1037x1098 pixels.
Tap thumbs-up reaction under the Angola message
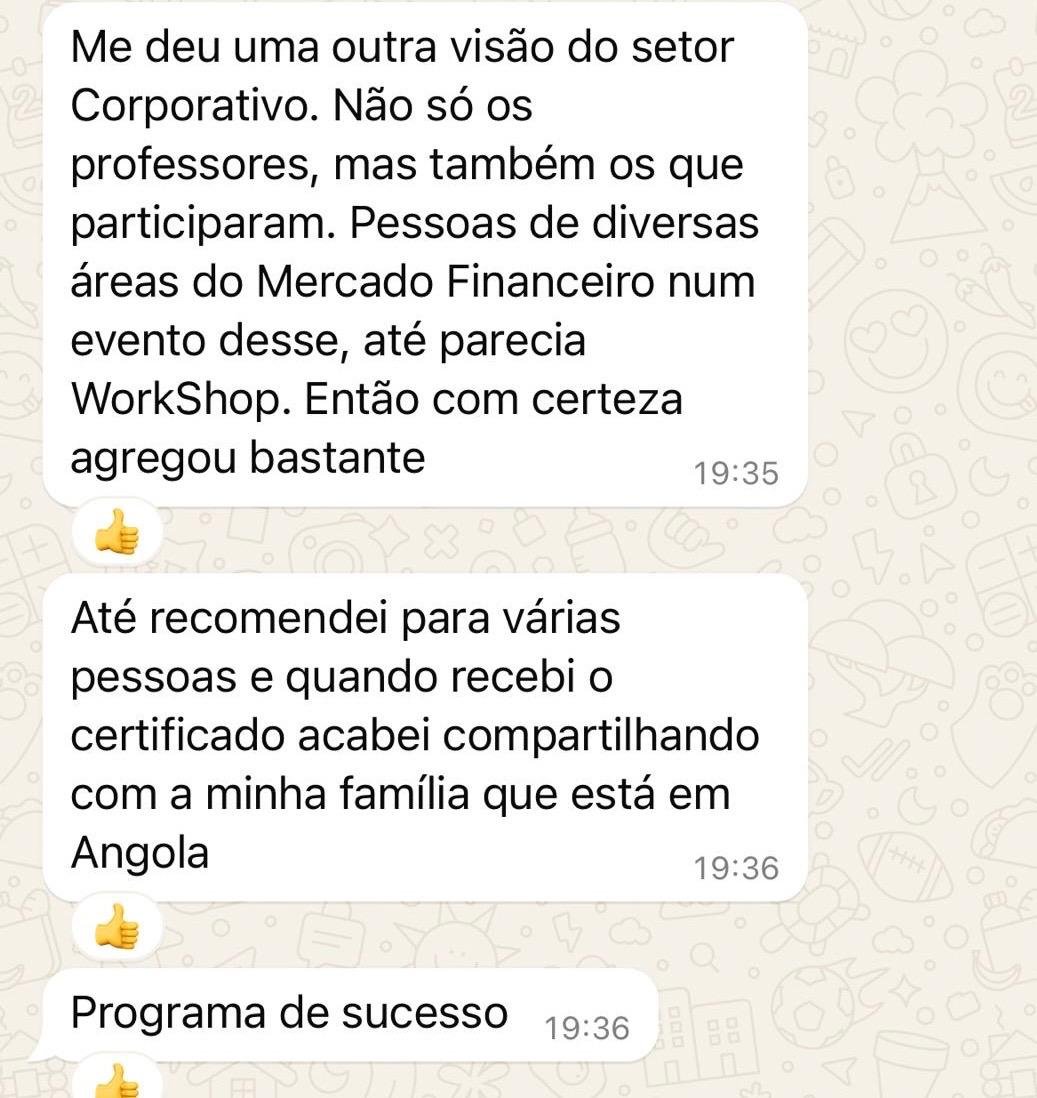tap(118, 929)
